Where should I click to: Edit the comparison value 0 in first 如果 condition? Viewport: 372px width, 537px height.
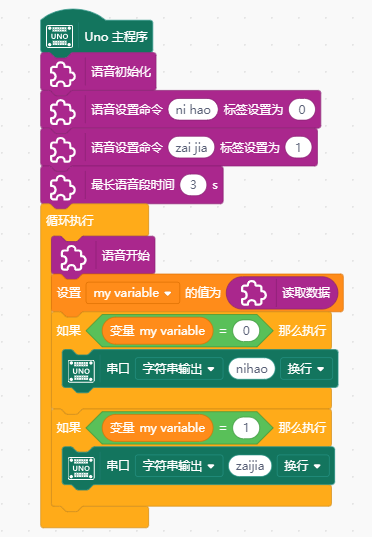(246, 331)
